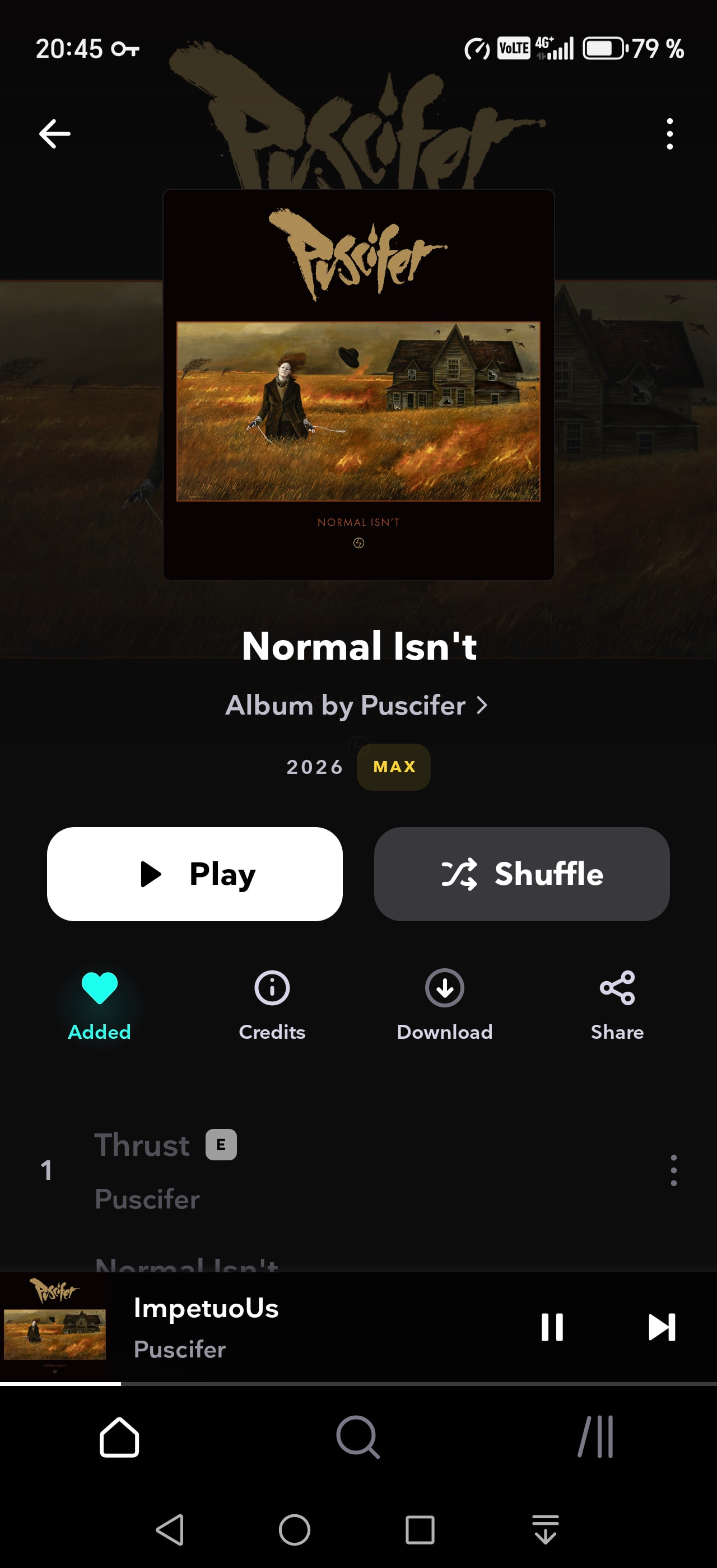
Task: Switch to the Search tab
Action: click(x=358, y=1436)
